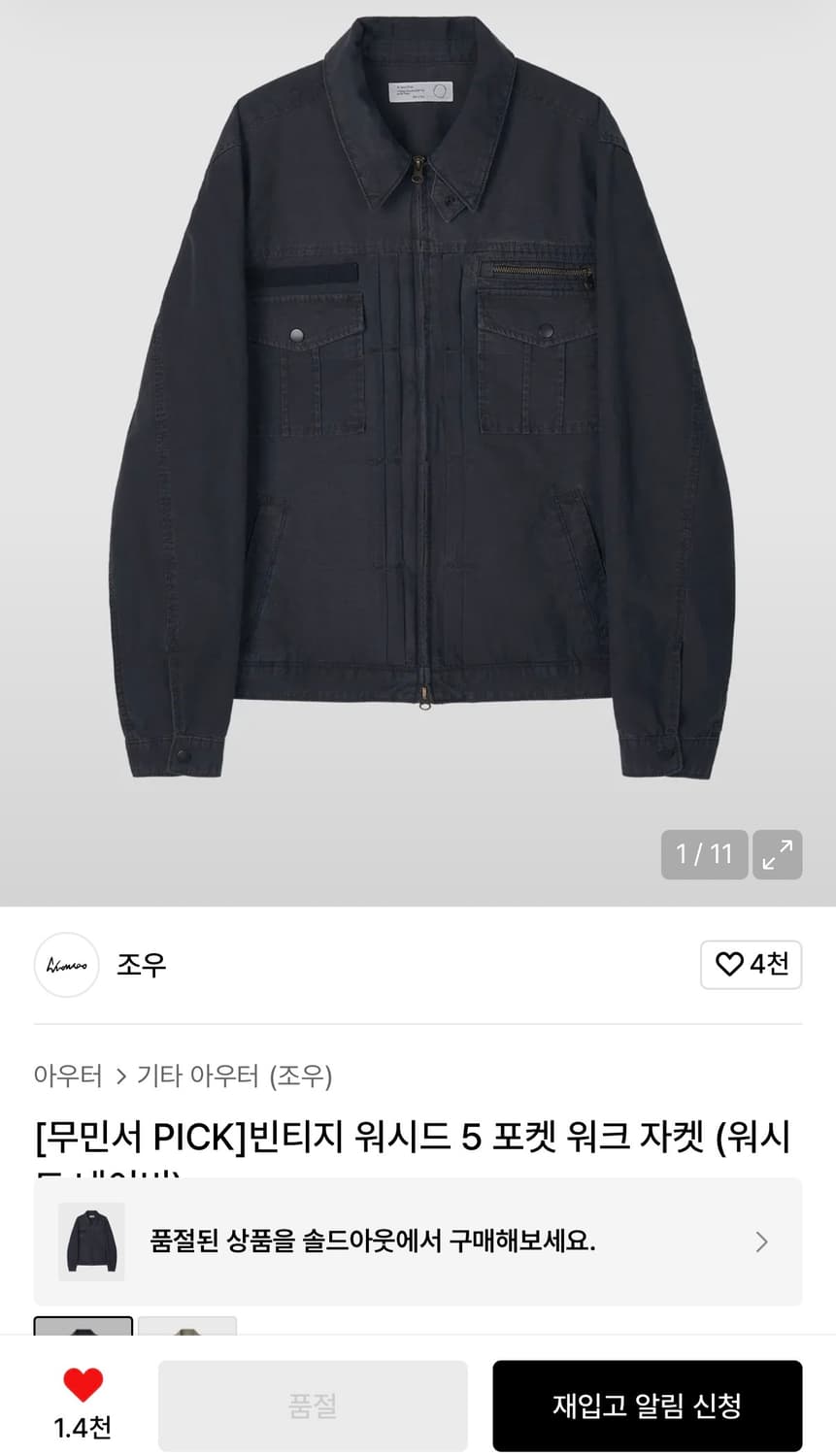Image resolution: width=836 pixels, height=1456 pixels.
Task: Open the 조우 brand logo
Action: tap(66, 965)
